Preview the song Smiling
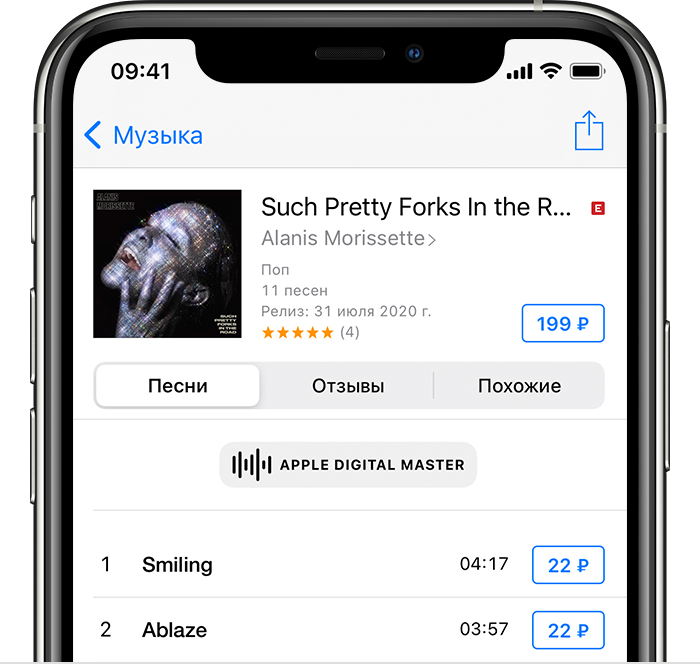Screen dimensions: 700x664 178,564
